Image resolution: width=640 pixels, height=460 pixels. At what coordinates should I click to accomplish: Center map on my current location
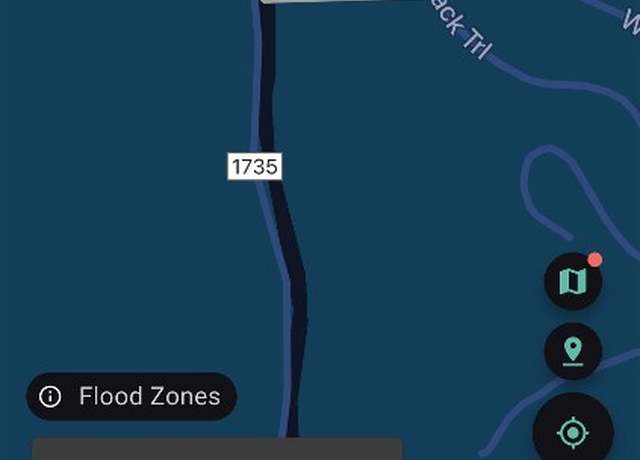click(x=572, y=431)
